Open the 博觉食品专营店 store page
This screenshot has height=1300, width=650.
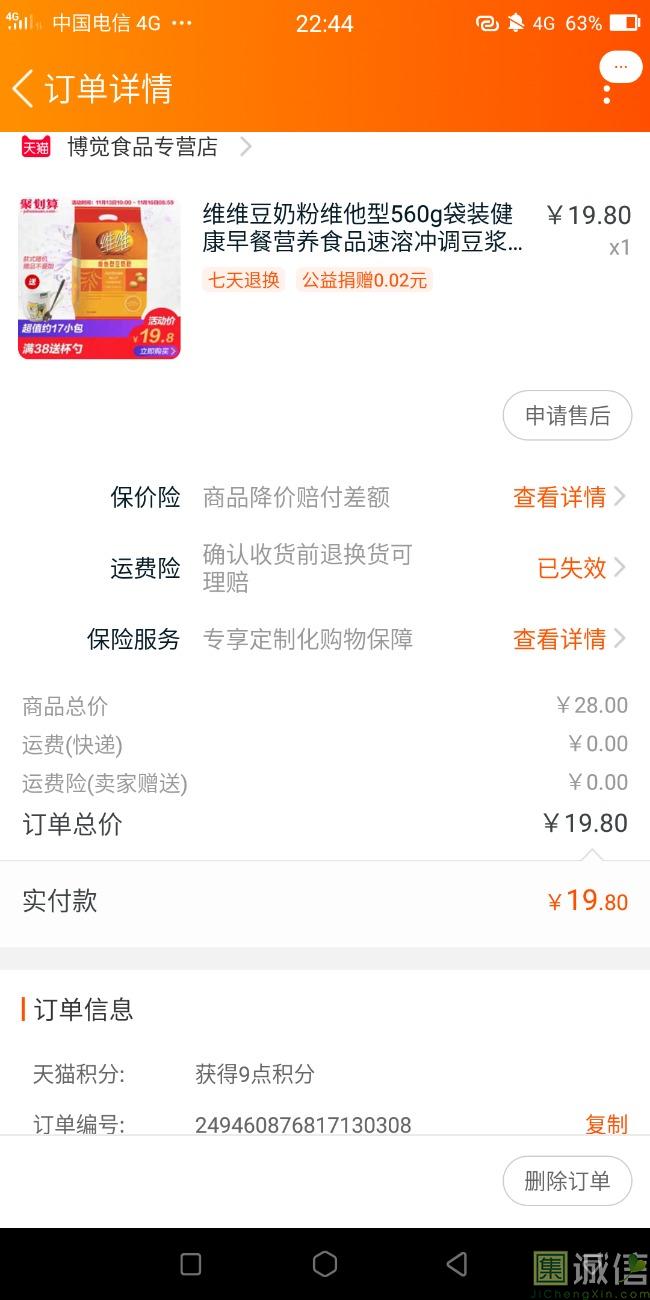pyautogui.click(x=142, y=147)
